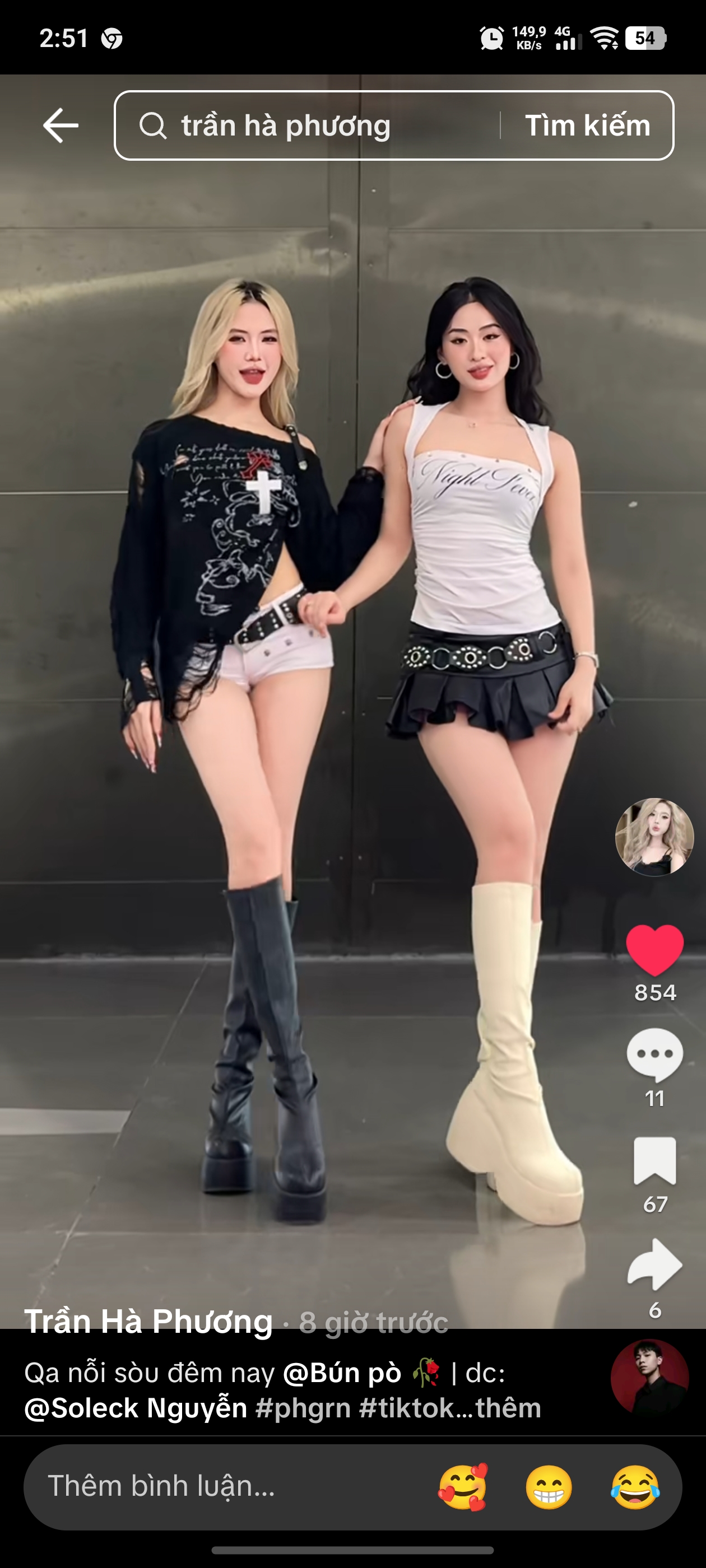Open the #phgrn hashtag
The width and height of the screenshot is (706, 1568).
click(303, 1408)
